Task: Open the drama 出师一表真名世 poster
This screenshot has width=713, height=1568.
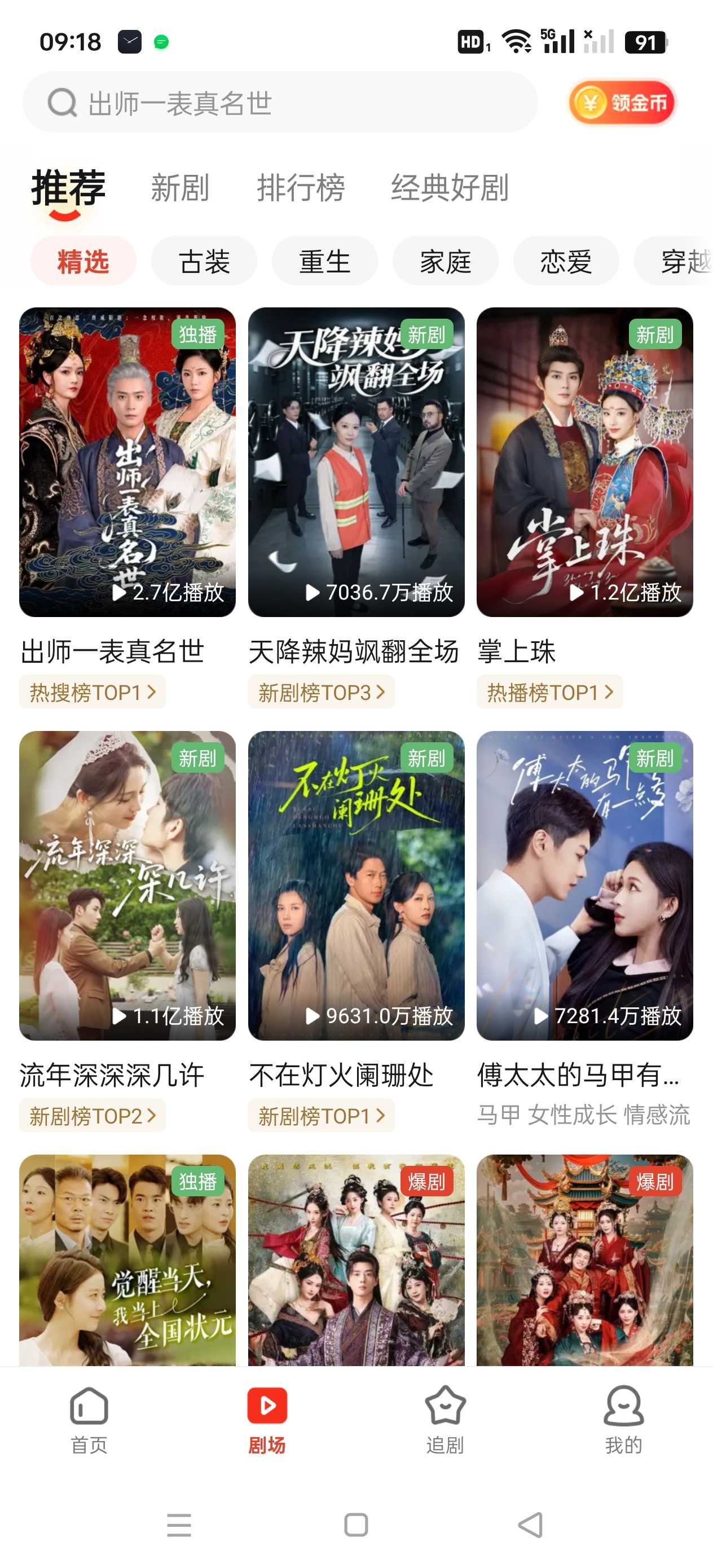Action: coord(127,461)
